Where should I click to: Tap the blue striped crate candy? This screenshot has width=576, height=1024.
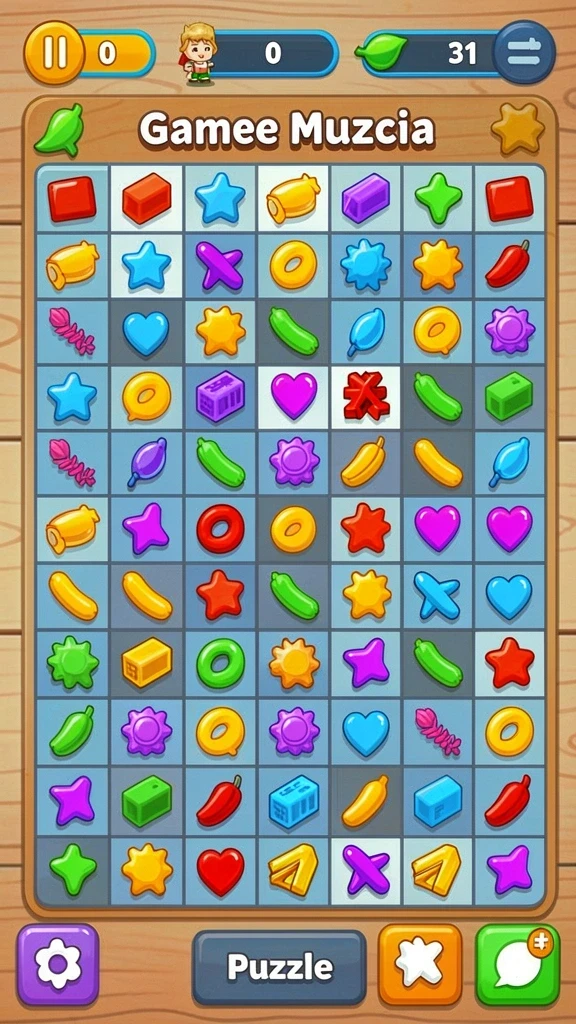(294, 801)
